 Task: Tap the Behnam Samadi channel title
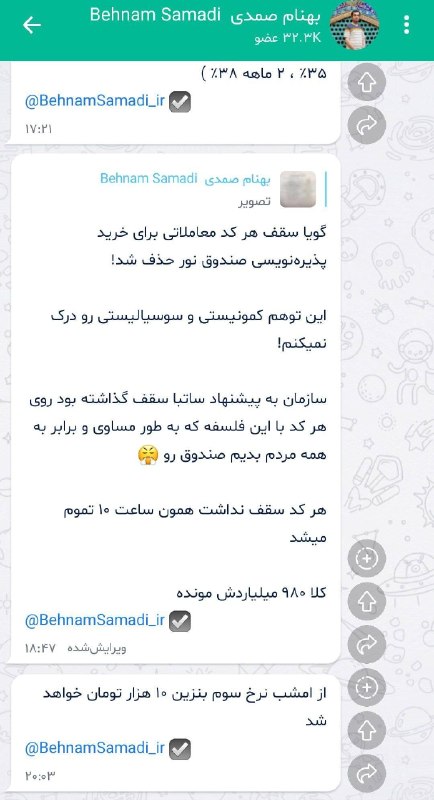click(205, 15)
